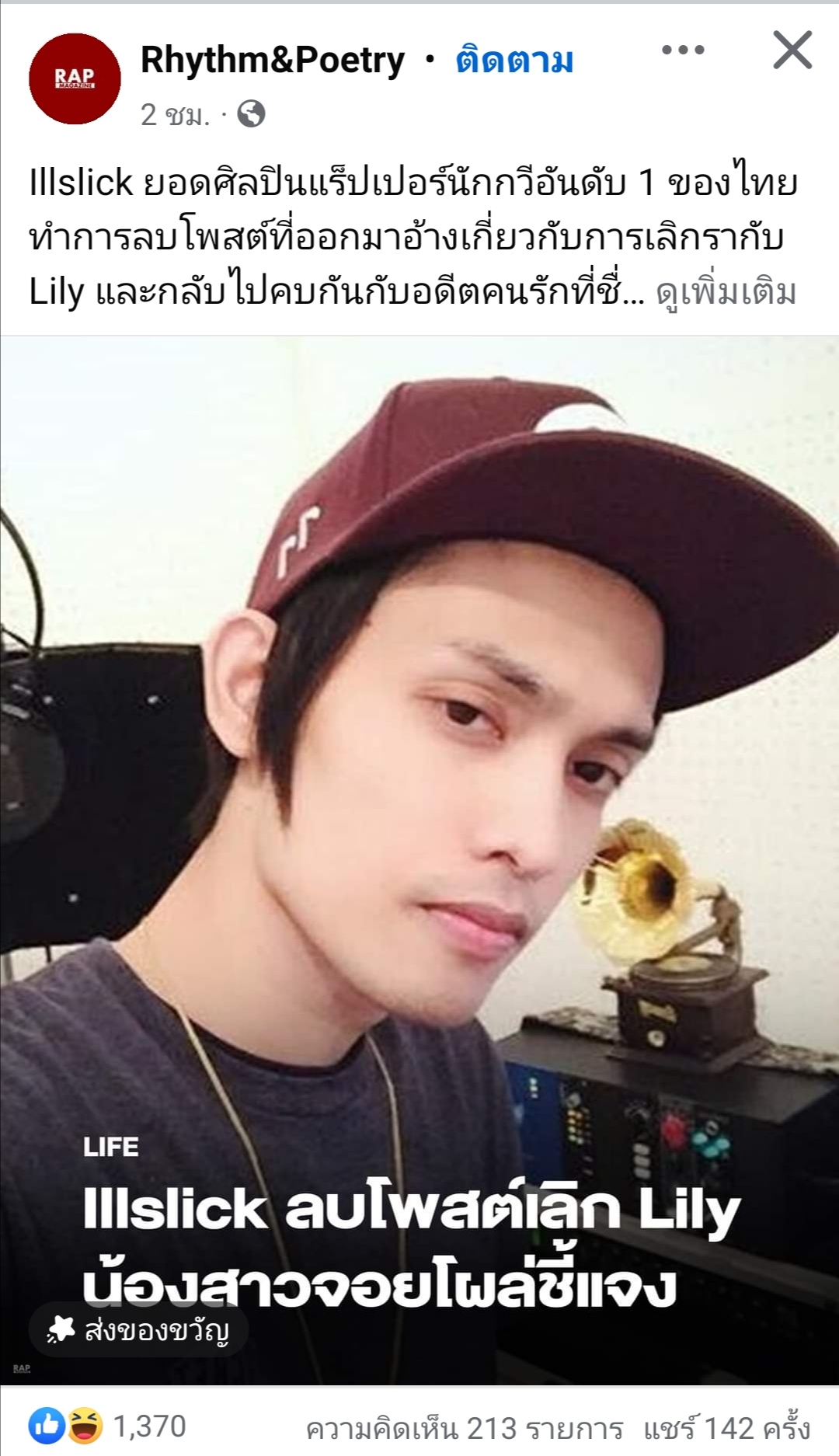Open the 213 comments
Screen dimensions: 839x1456
tap(464, 1428)
